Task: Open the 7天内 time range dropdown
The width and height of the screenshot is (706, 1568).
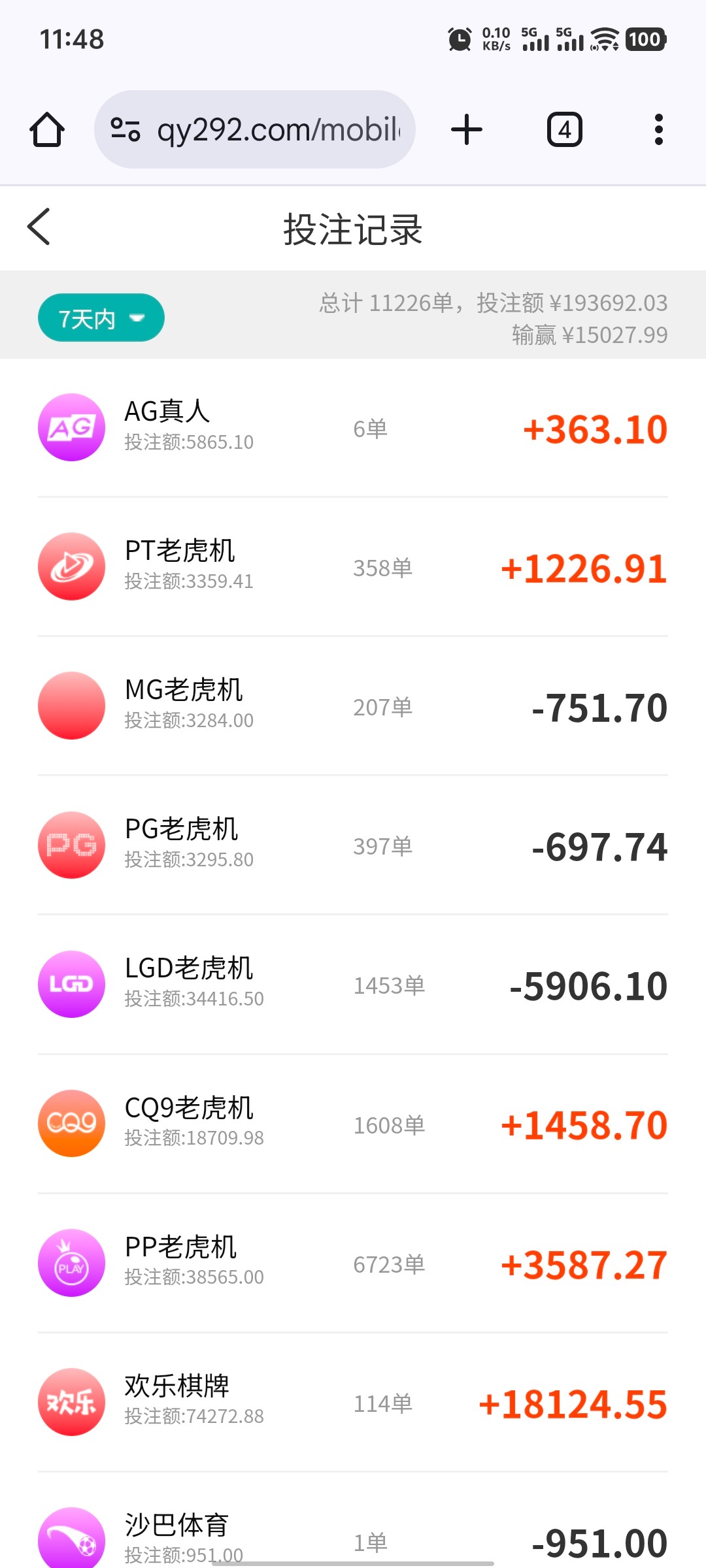Action: [101, 318]
